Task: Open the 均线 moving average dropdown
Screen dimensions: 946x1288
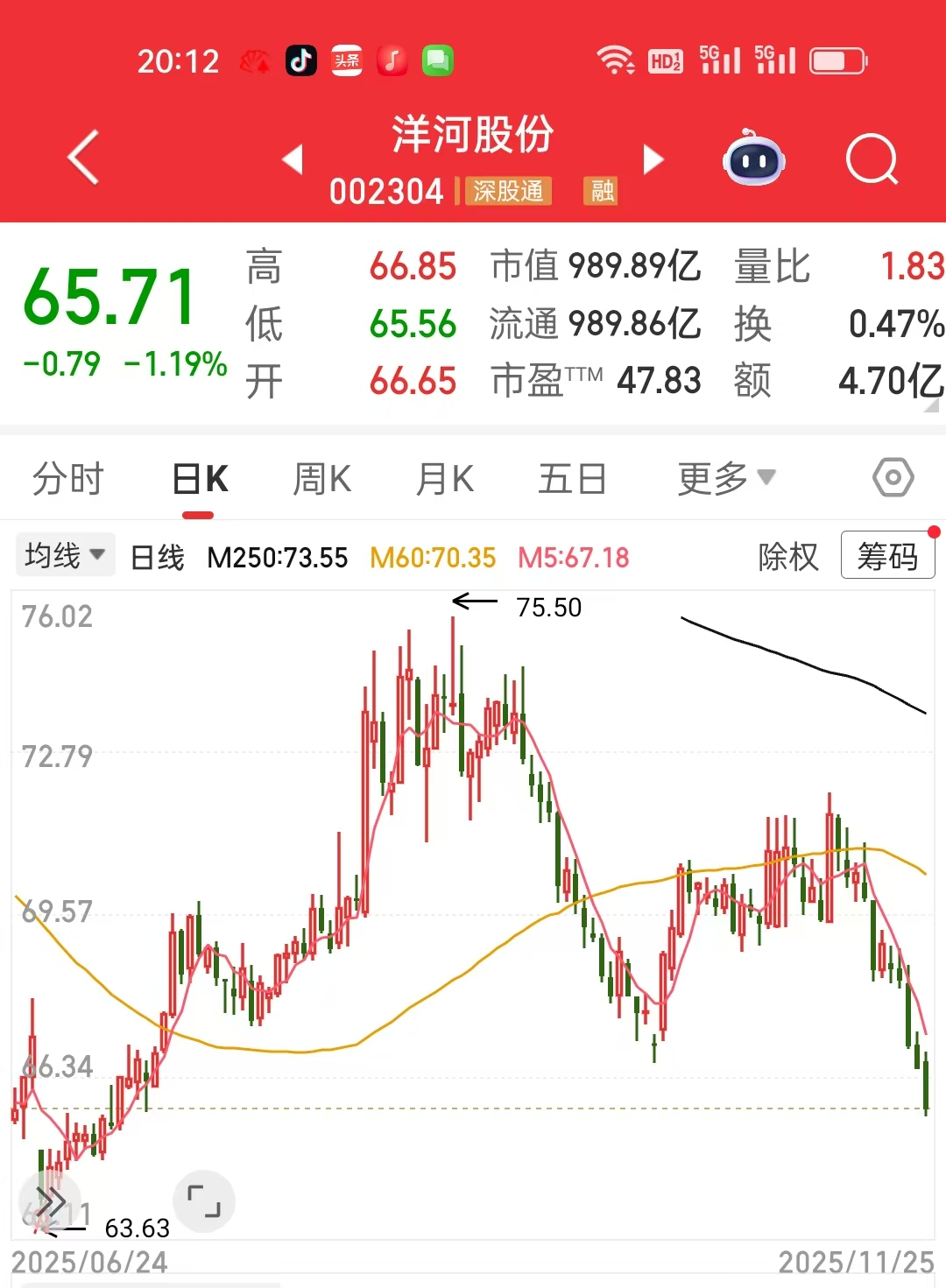Action: (64, 554)
